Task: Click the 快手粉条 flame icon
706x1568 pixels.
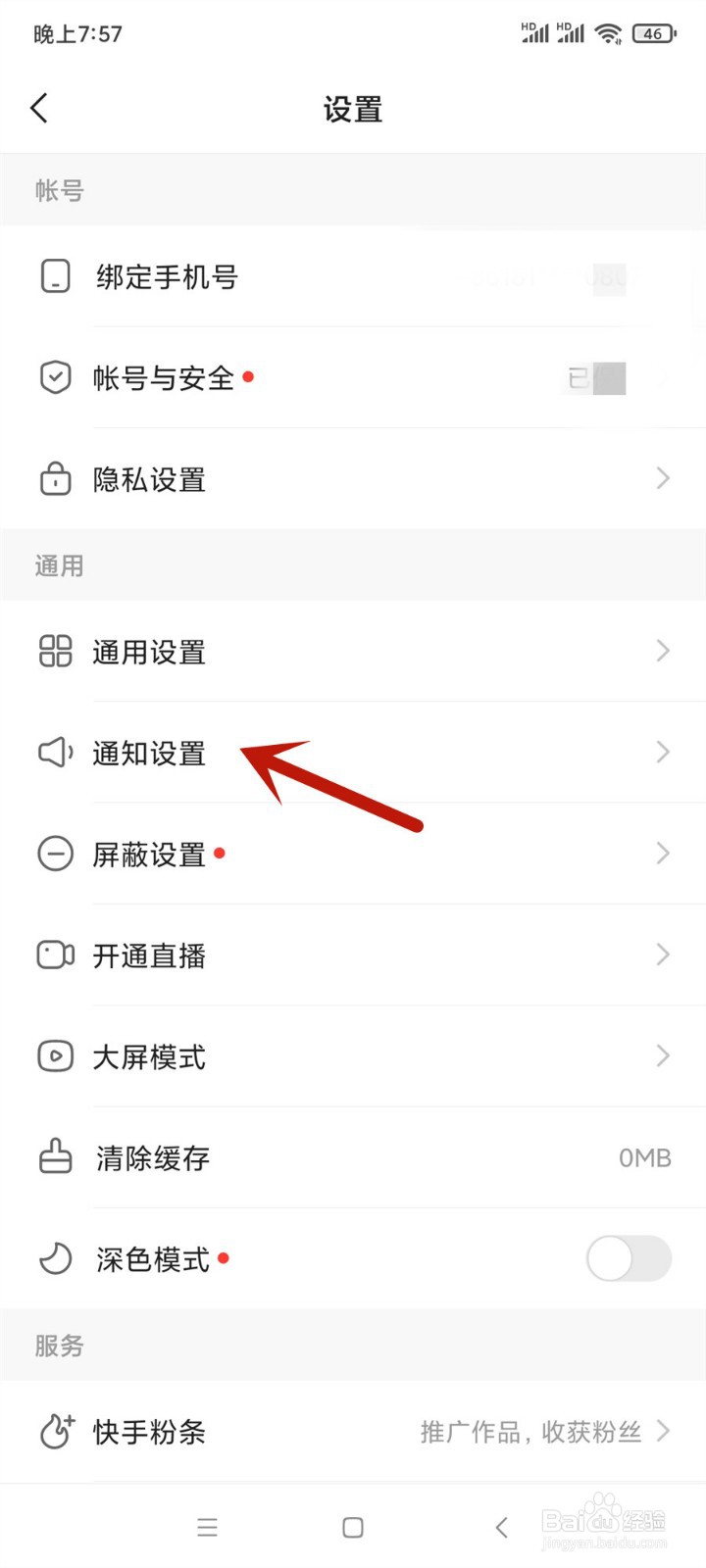Action: [x=56, y=1432]
